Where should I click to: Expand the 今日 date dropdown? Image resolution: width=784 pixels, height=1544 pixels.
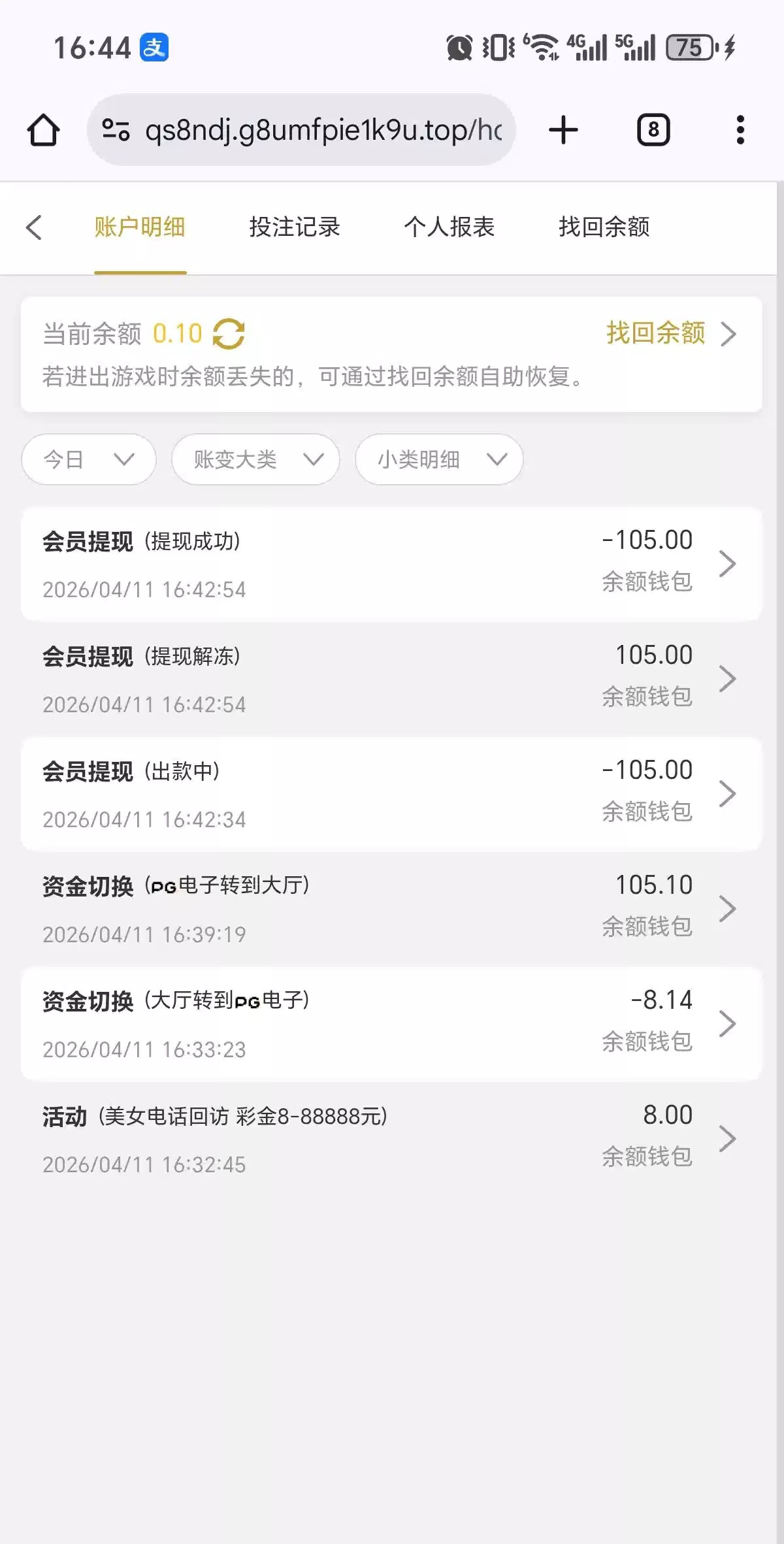coord(89,459)
